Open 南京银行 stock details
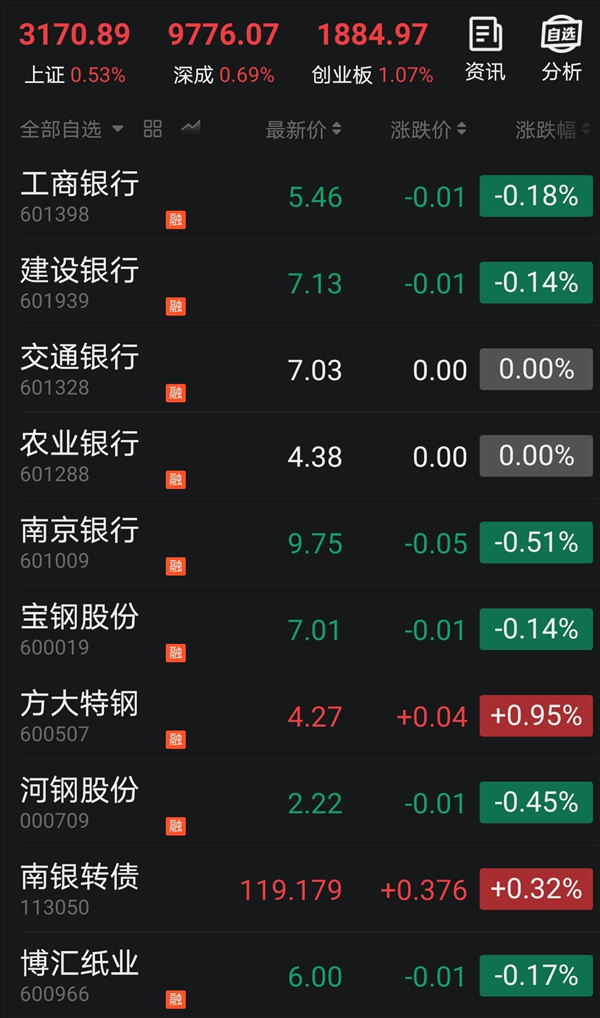The image size is (600, 1018). click(x=300, y=543)
